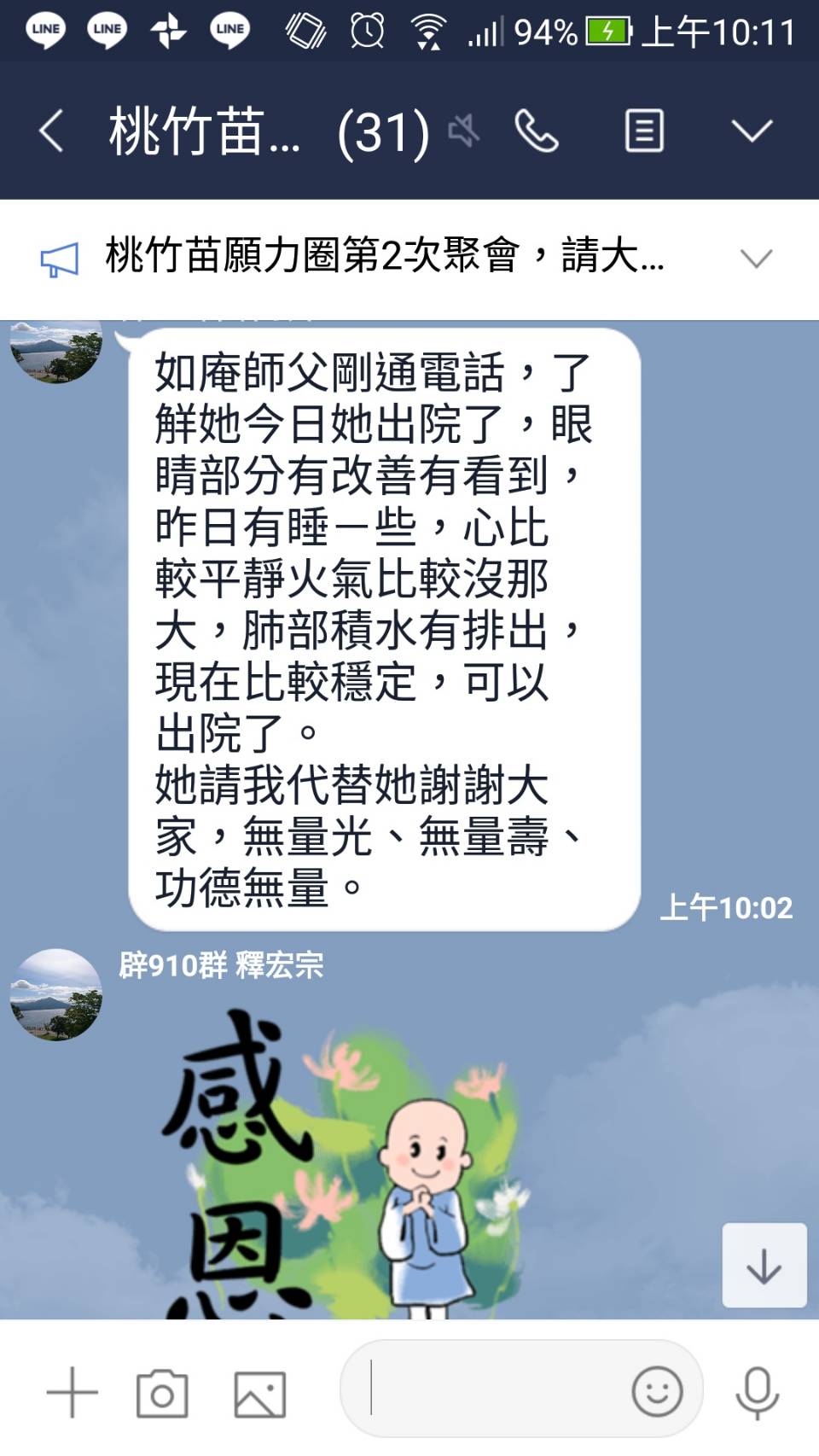Launch the camera to take a photo
This screenshot has width=819, height=1456.
pos(162,1393)
